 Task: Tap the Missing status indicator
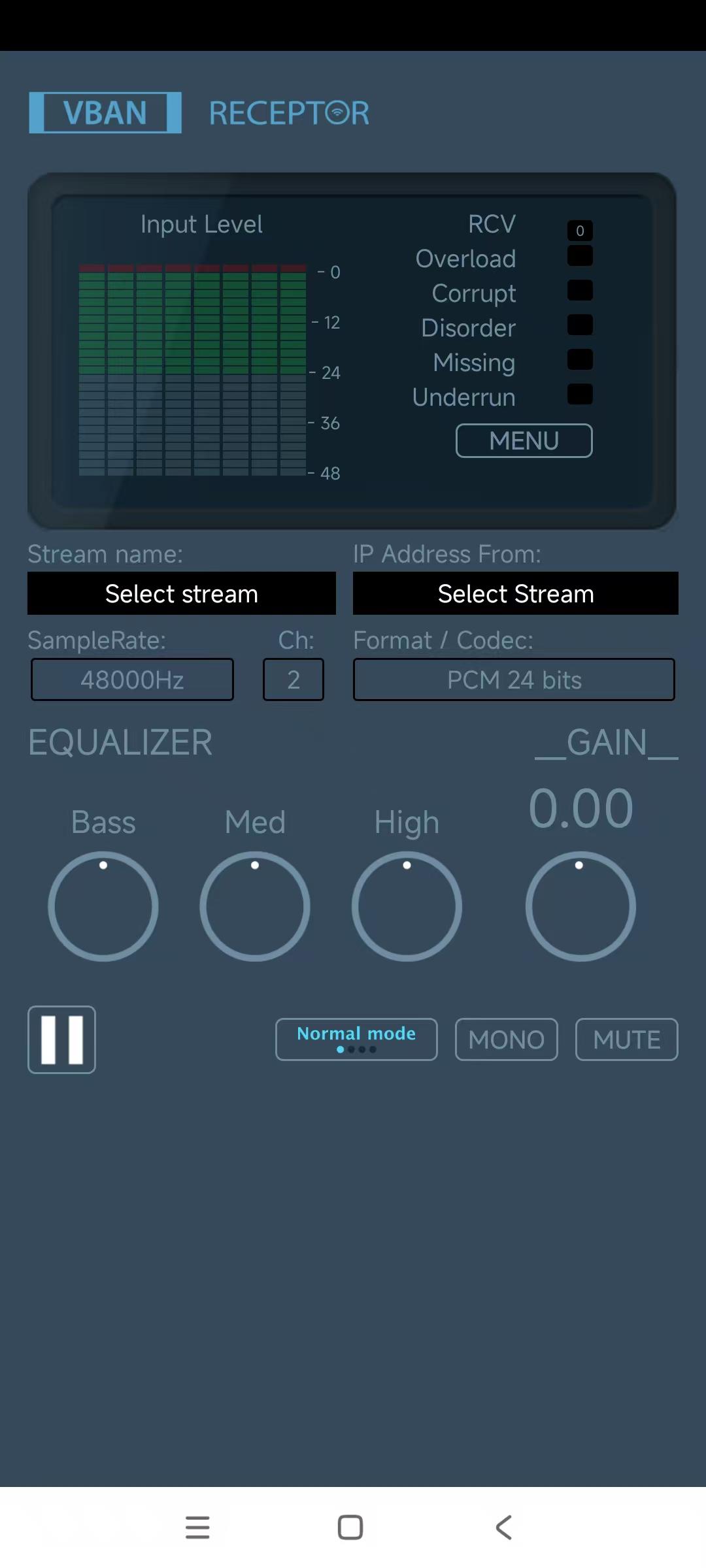(579, 360)
